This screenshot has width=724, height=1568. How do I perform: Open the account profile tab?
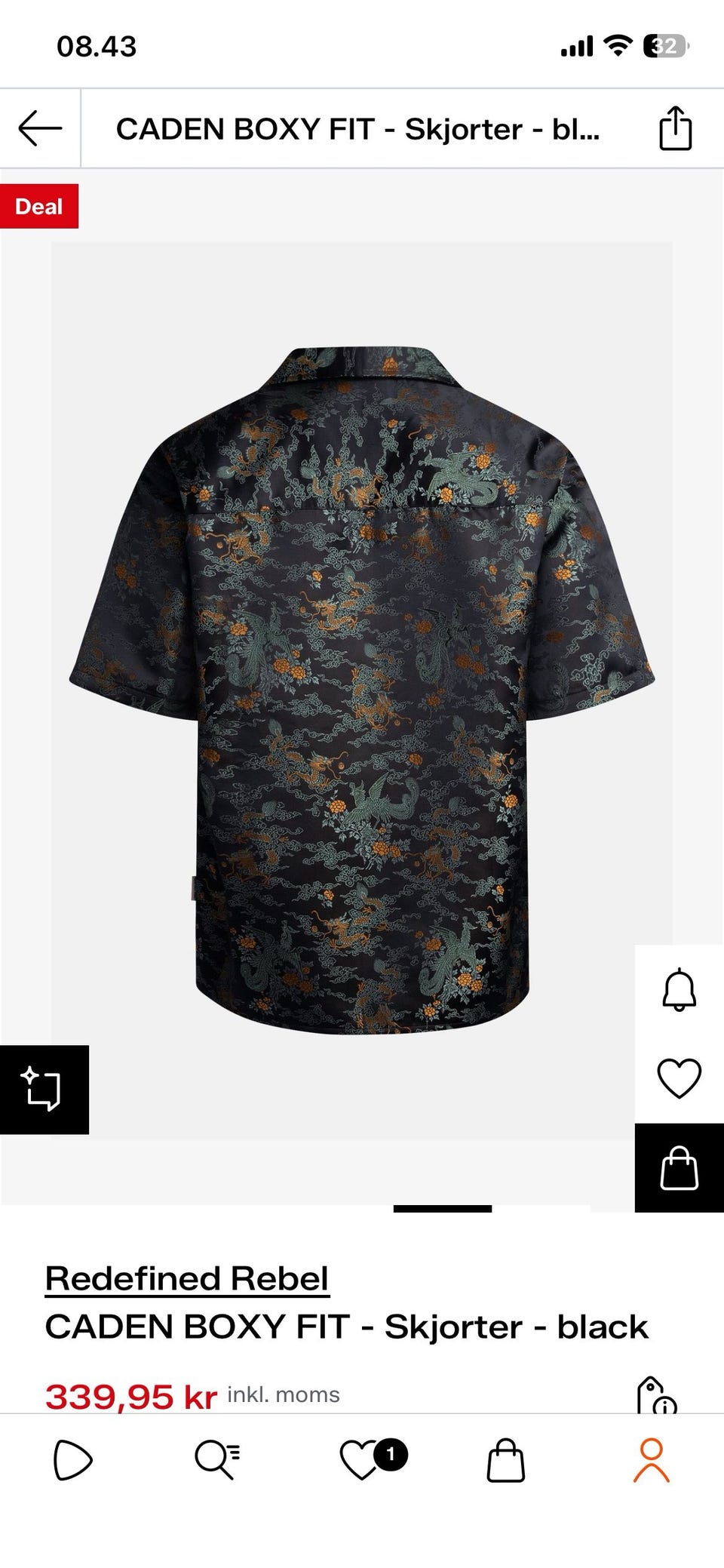coord(651,1459)
